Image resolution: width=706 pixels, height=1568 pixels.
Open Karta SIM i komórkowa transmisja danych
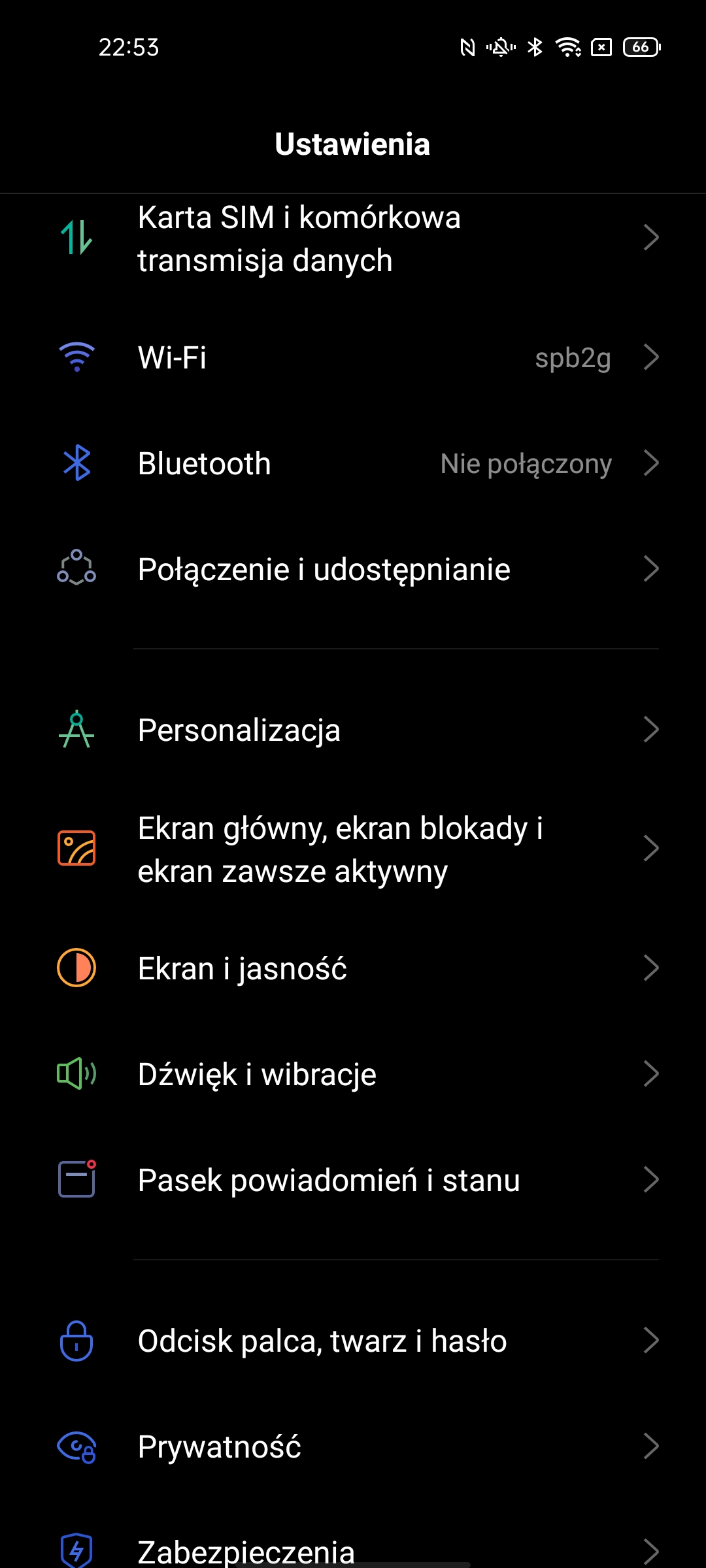pyautogui.click(x=353, y=238)
